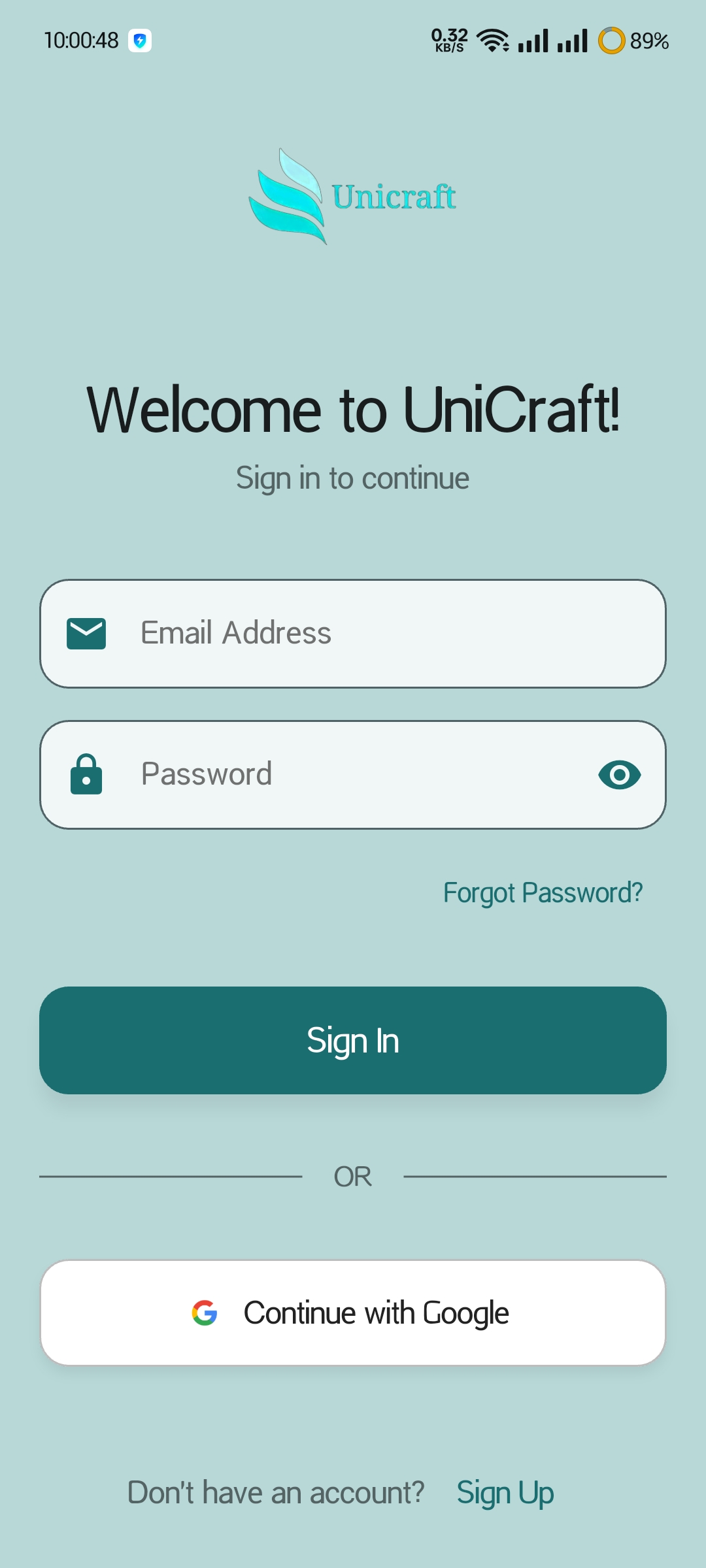706x1568 pixels.
Task: Toggle password visibility with the eye icon
Action: click(x=619, y=775)
